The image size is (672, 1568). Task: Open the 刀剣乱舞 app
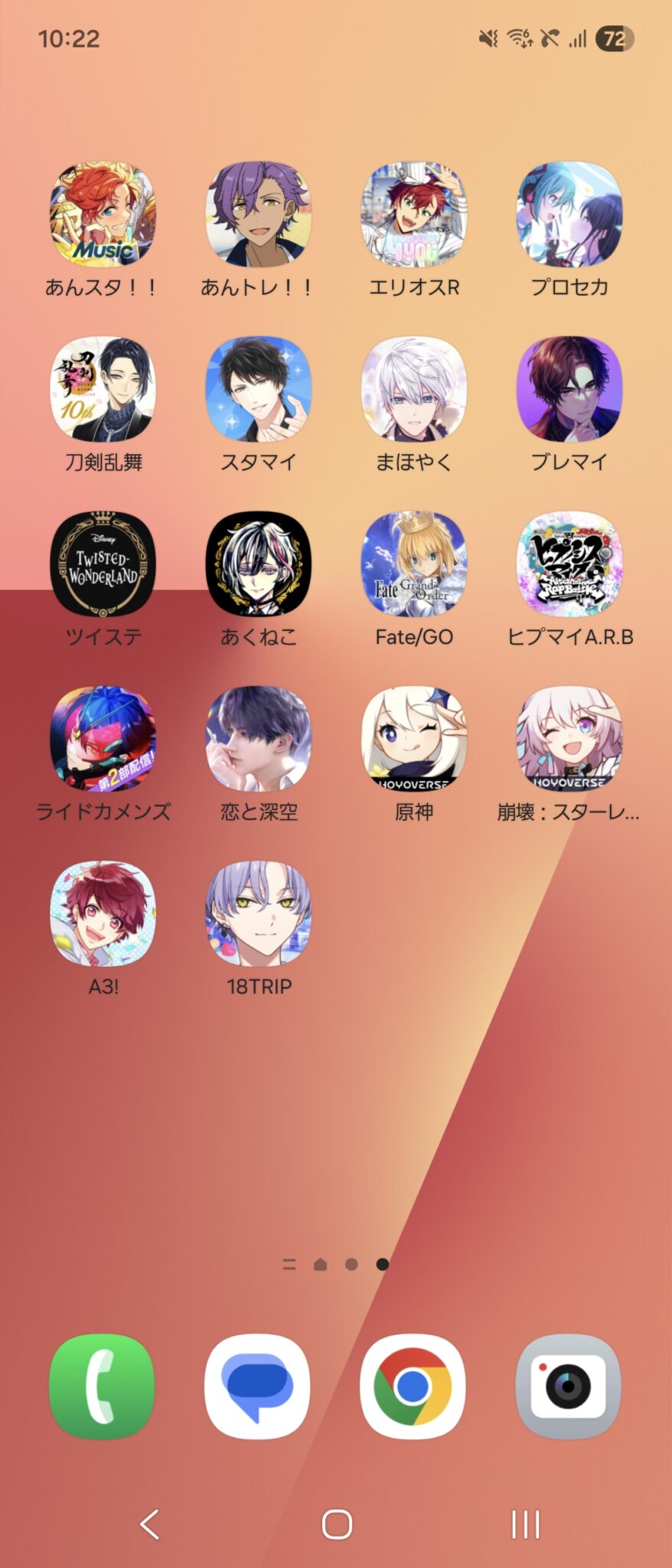(103, 389)
